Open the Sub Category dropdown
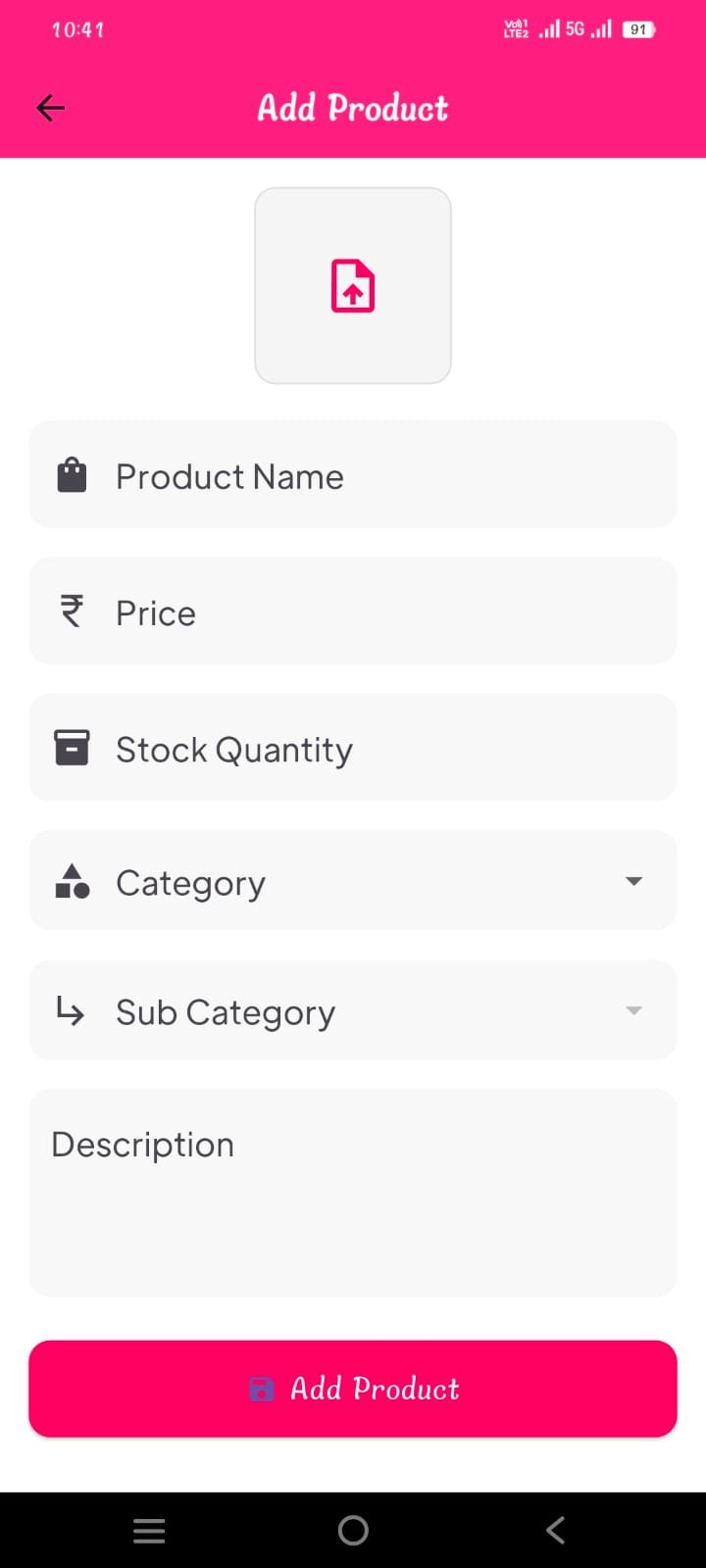The height and width of the screenshot is (1568, 706). coord(353,1010)
